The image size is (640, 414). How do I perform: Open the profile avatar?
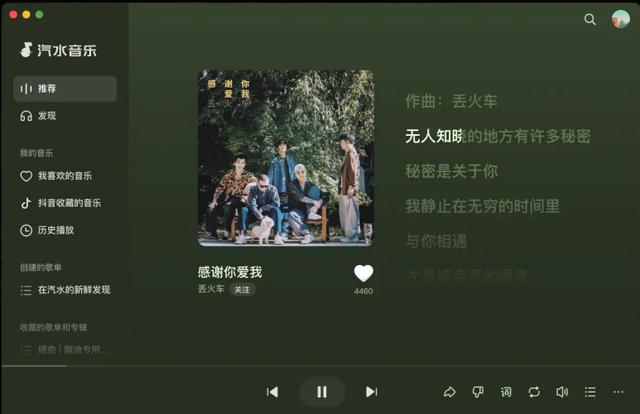click(620, 19)
